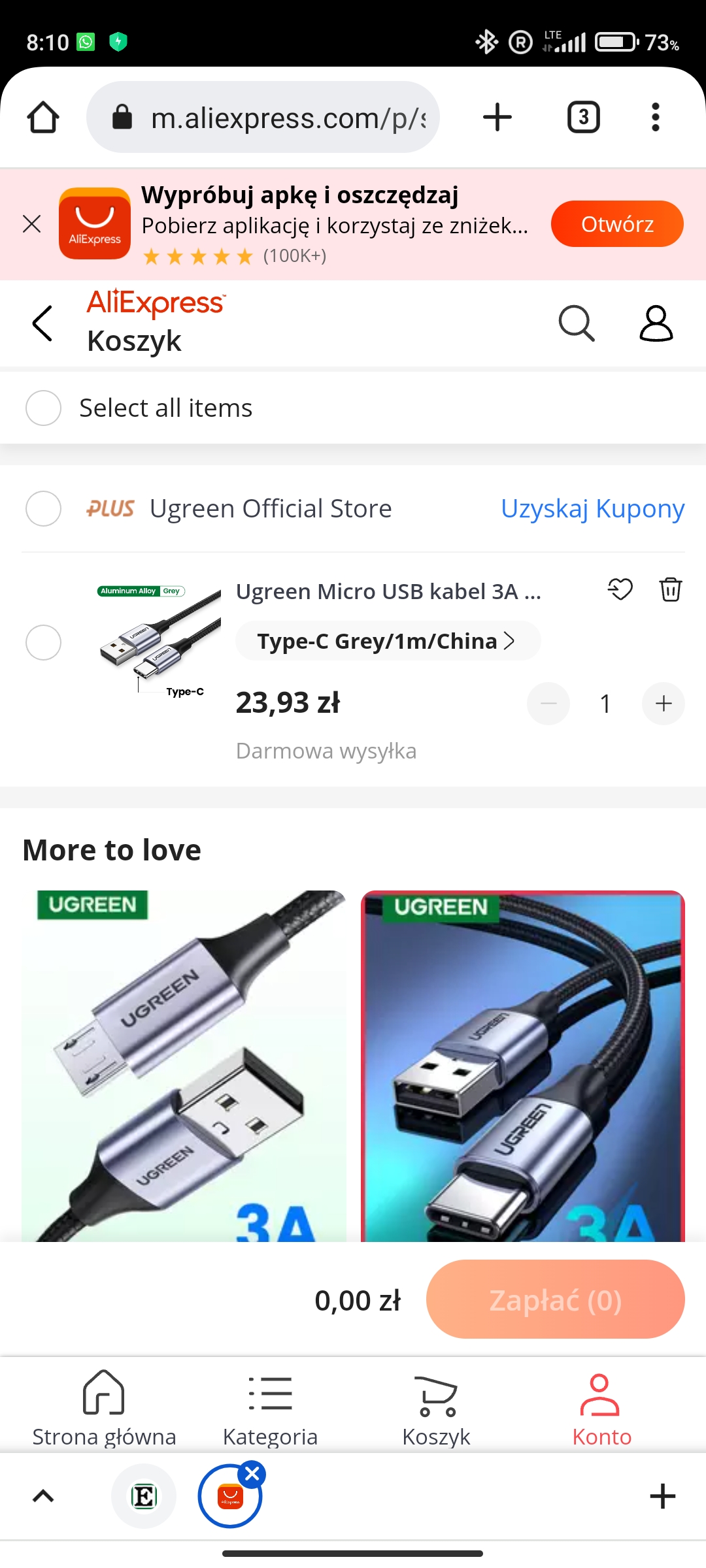706x1568 pixels.
Task: Open the account profile icon in header
Action: (656, 323)
